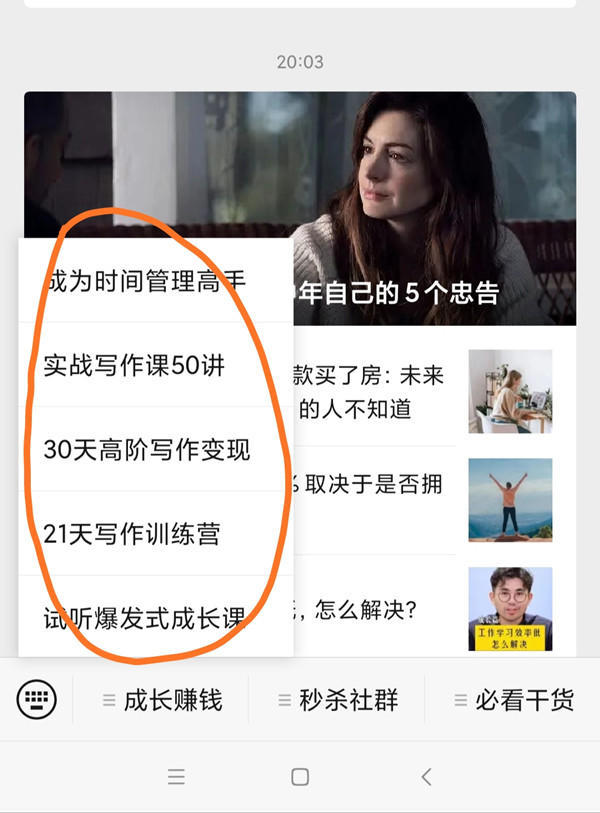The height and width of the screenshot is (813, 600).
Task: Go to home screen via system home button
Action: [x=300, y=777]
